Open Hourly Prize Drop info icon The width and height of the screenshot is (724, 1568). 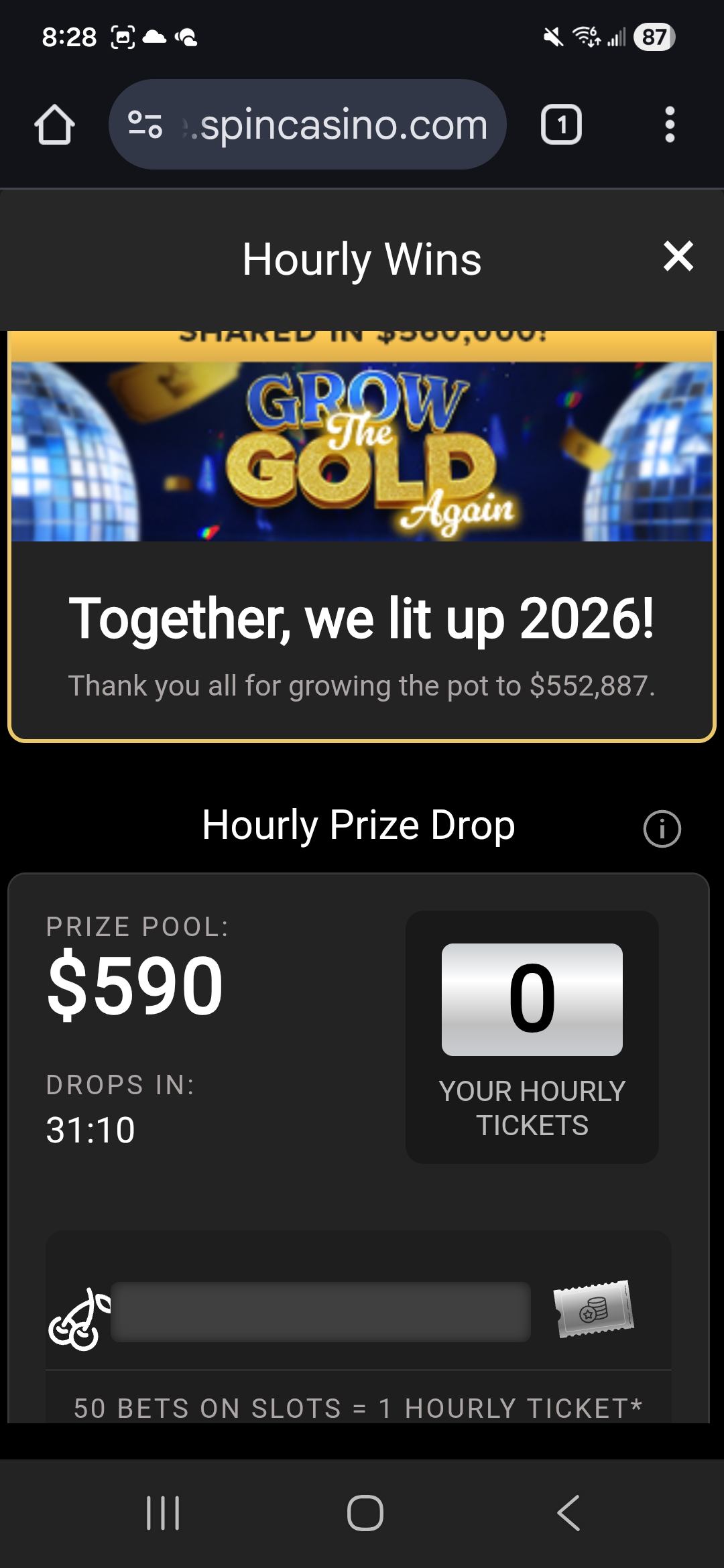(662, 829)
